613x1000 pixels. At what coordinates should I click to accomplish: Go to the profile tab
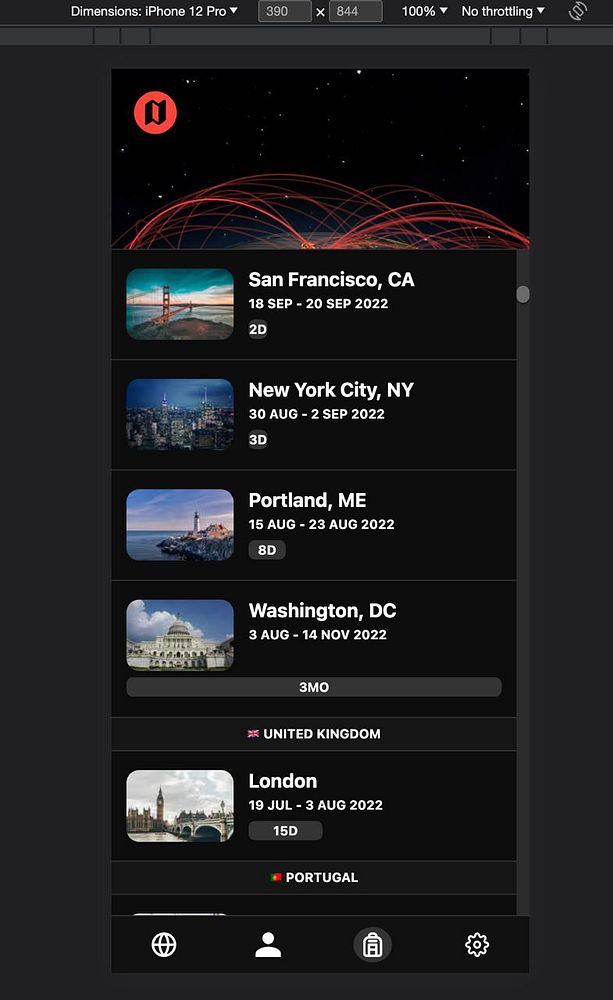(268, 945)
